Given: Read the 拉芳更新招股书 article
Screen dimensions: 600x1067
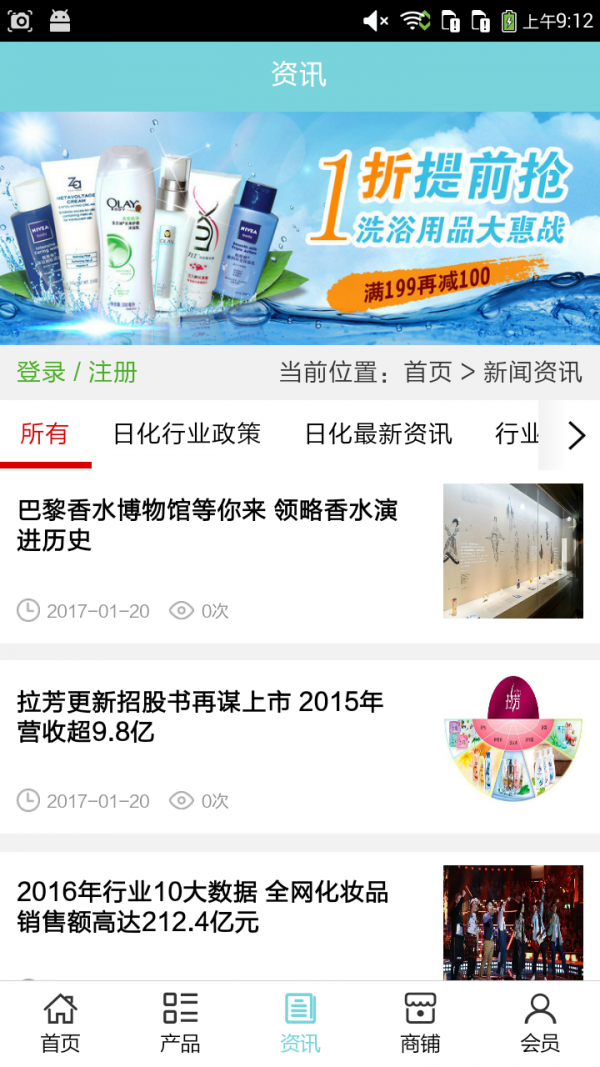Looking at the screenshot, I should tap(200, 717).
